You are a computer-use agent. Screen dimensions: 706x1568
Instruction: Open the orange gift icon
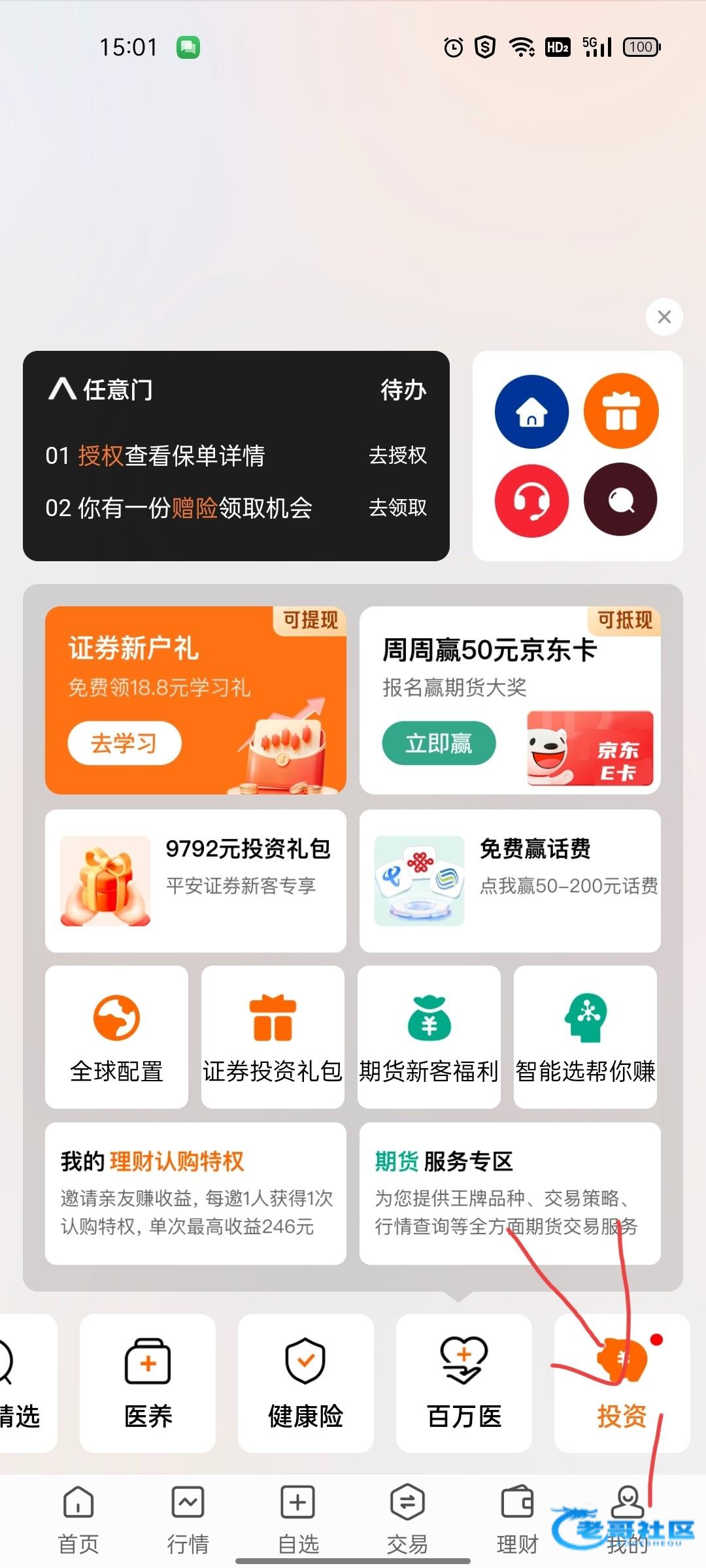coord(620,412)
